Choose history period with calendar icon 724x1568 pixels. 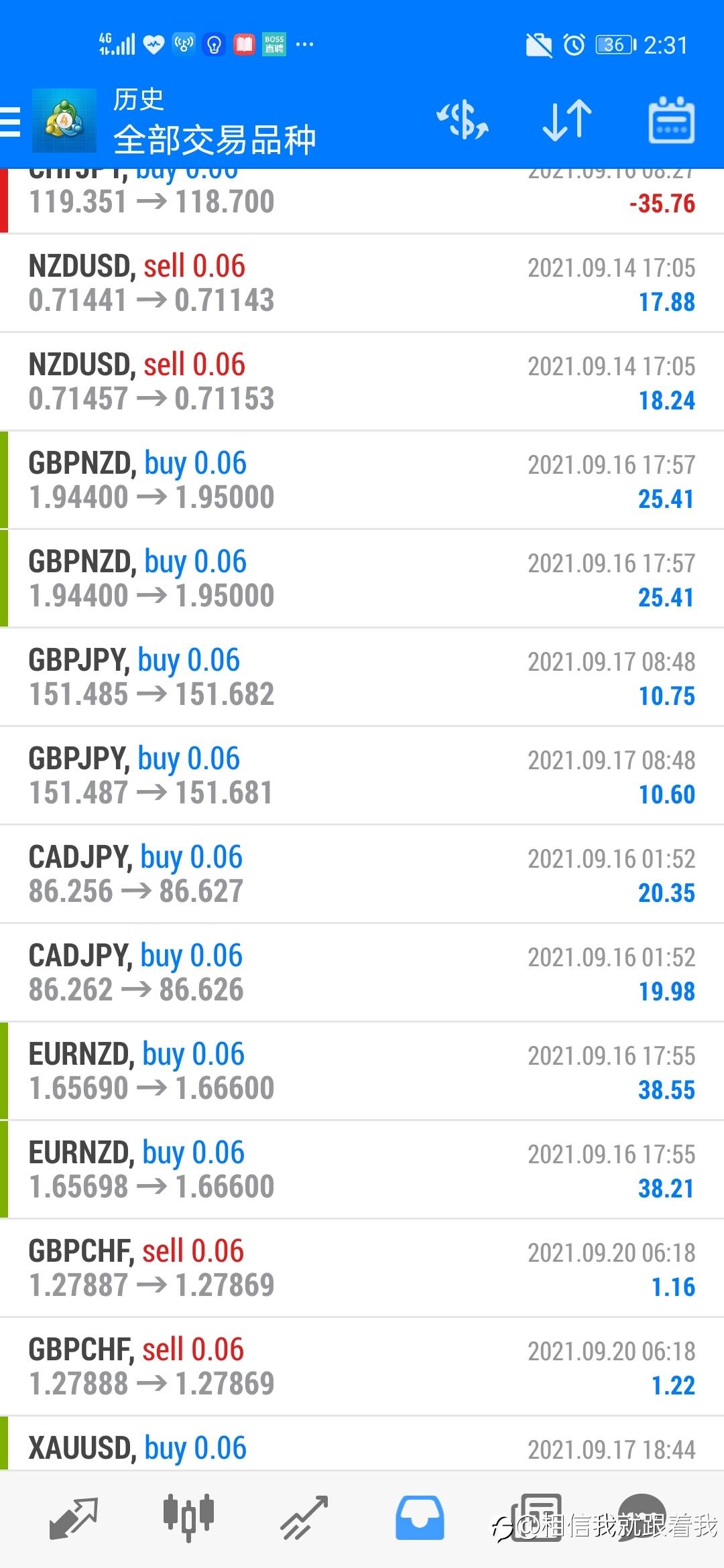pyautogui.click(x=671, y=121)
